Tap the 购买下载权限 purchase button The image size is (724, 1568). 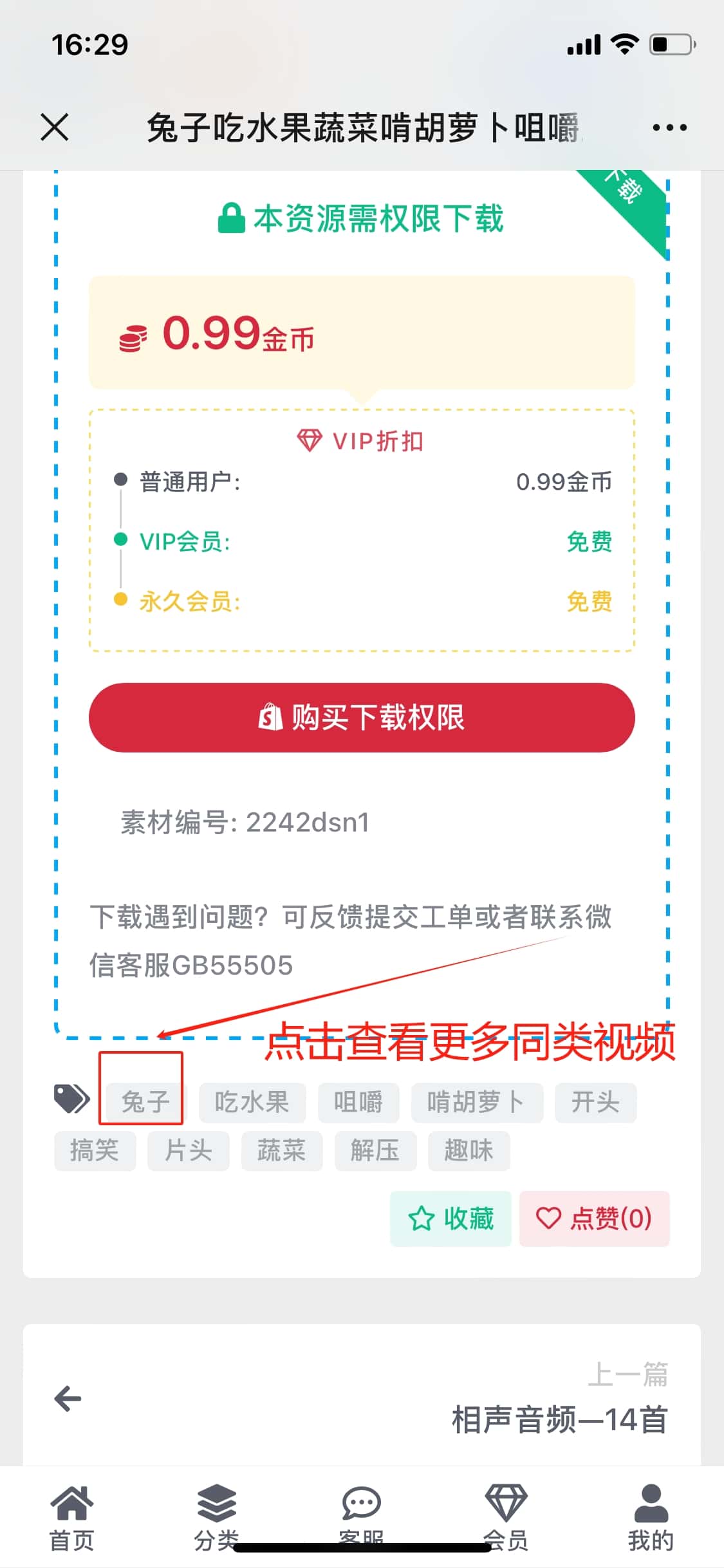(x=362, y=717)
